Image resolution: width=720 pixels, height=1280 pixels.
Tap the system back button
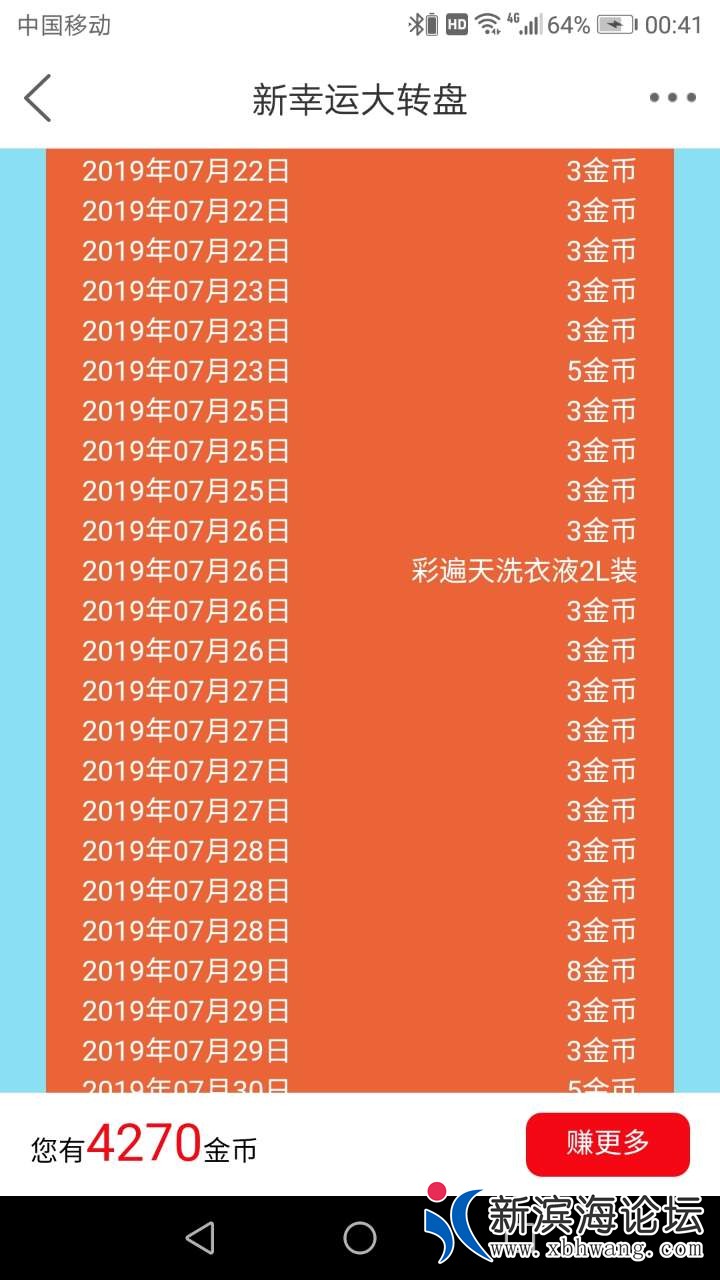(200, 1237)
